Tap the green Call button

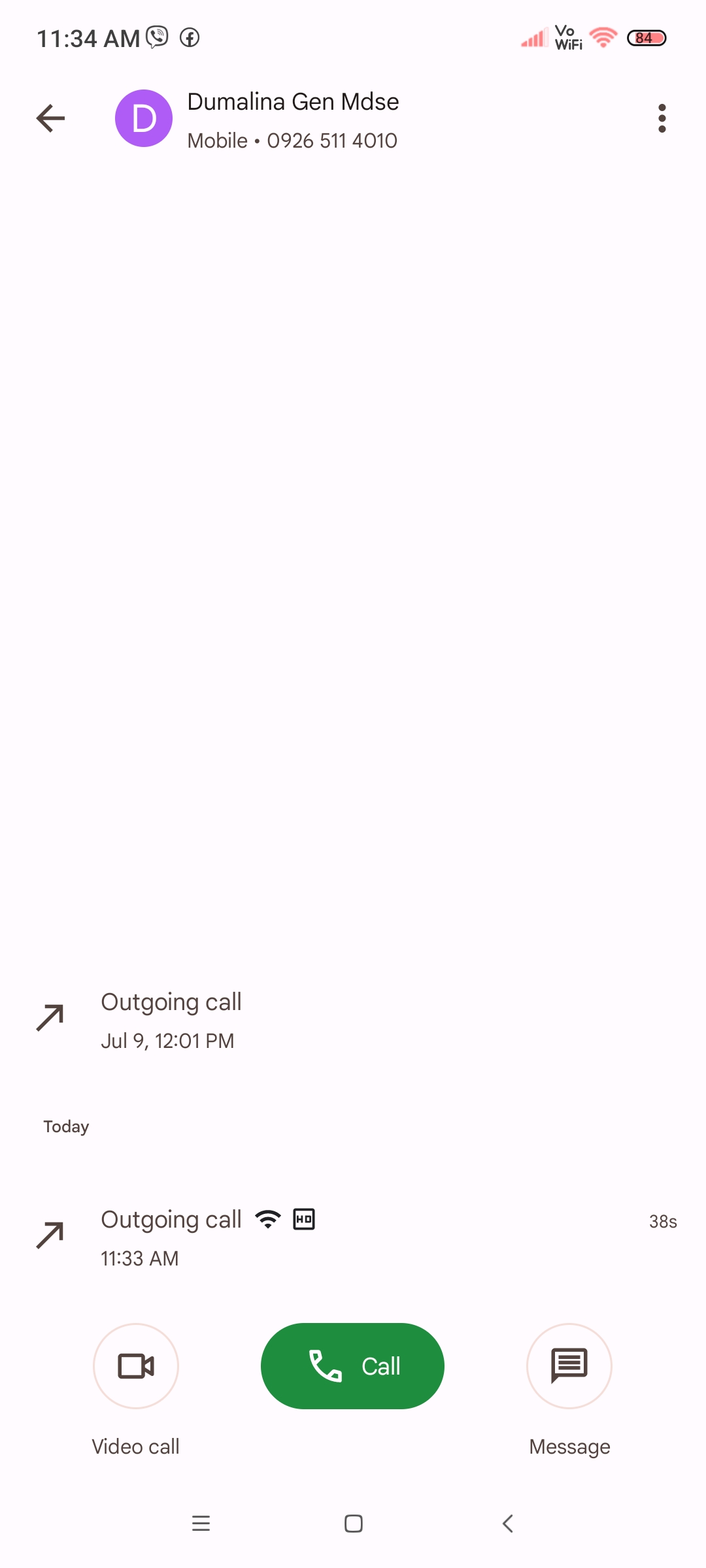click(352, 1365)
